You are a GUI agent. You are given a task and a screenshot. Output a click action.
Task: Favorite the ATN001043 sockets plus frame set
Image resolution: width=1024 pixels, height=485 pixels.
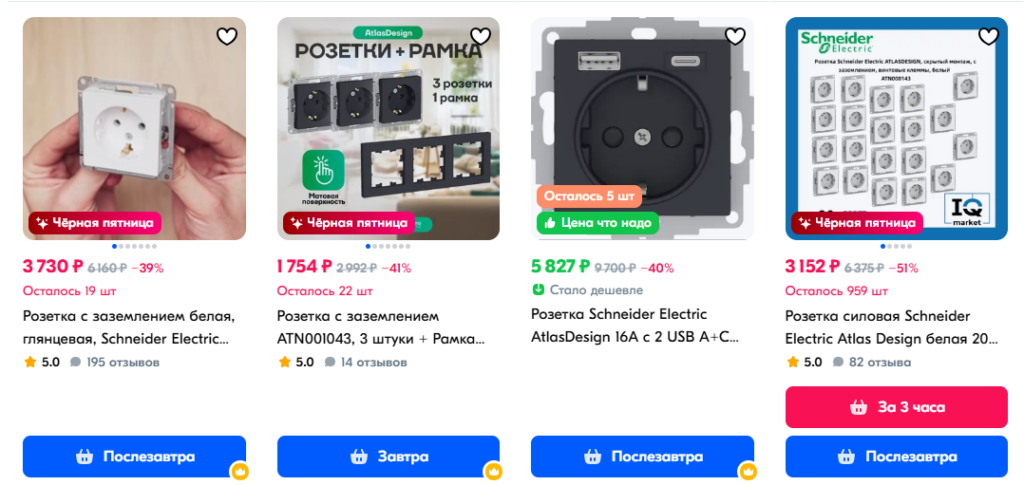tap(481, 36)
